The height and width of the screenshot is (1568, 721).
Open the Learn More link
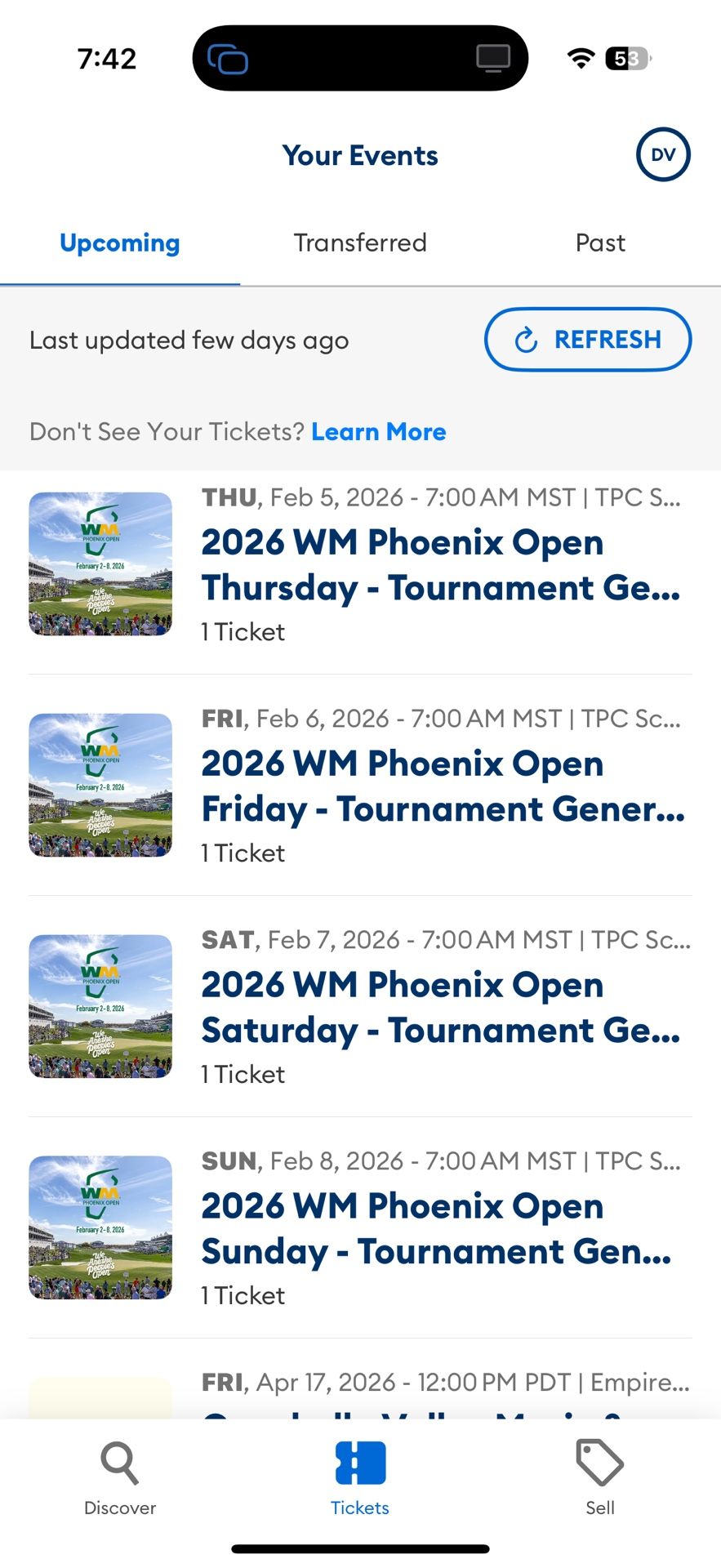click(379, 431)
